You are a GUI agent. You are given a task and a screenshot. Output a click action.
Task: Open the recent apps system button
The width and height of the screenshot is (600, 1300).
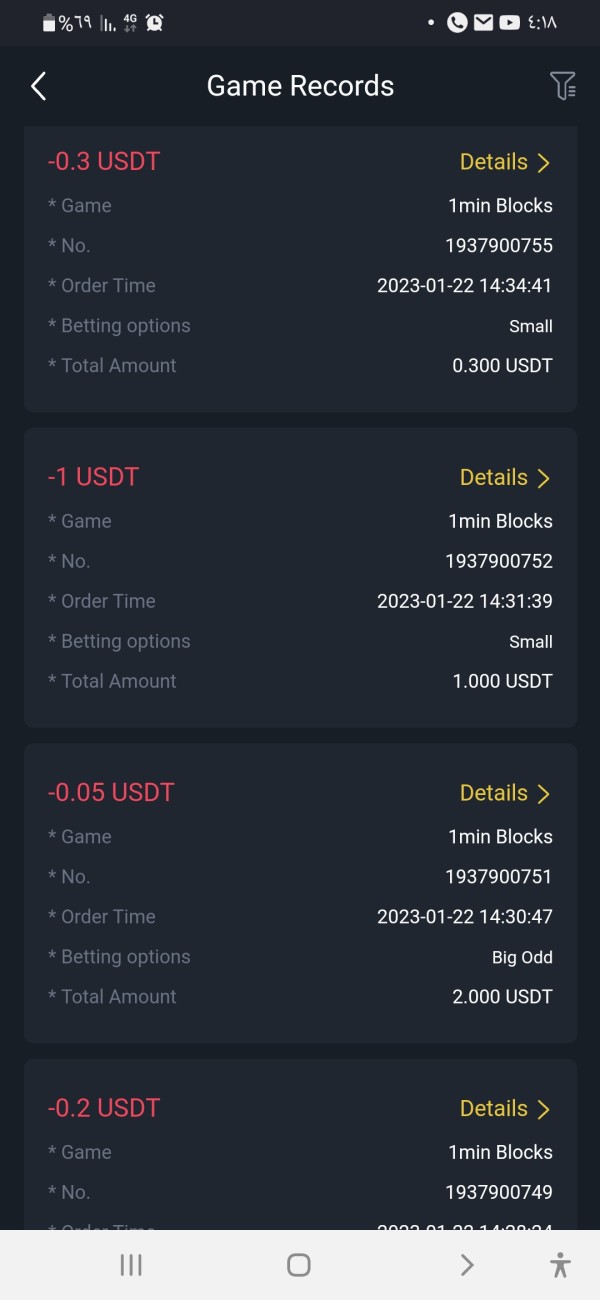point(131,1265)
